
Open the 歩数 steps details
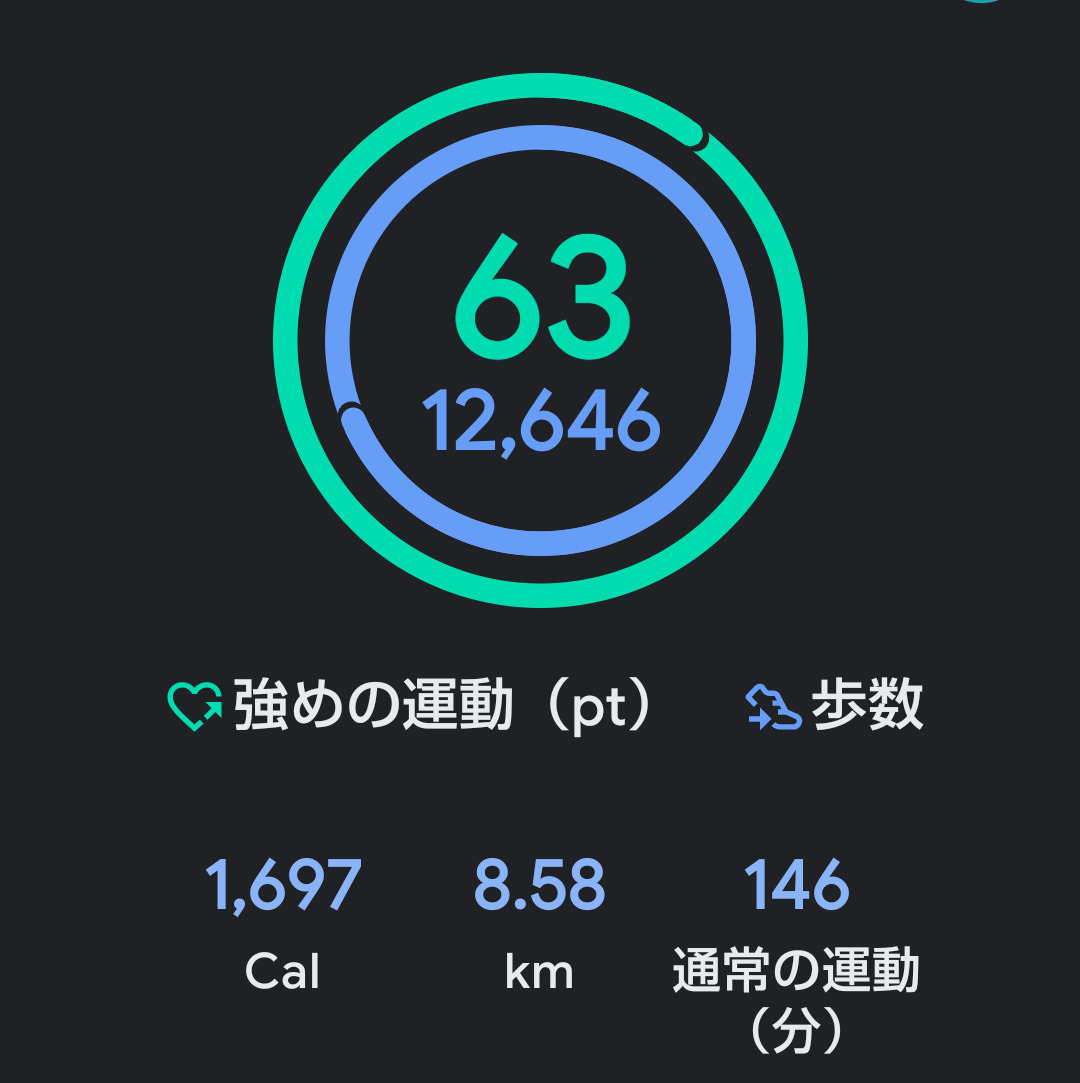click(x=836, y=707)
